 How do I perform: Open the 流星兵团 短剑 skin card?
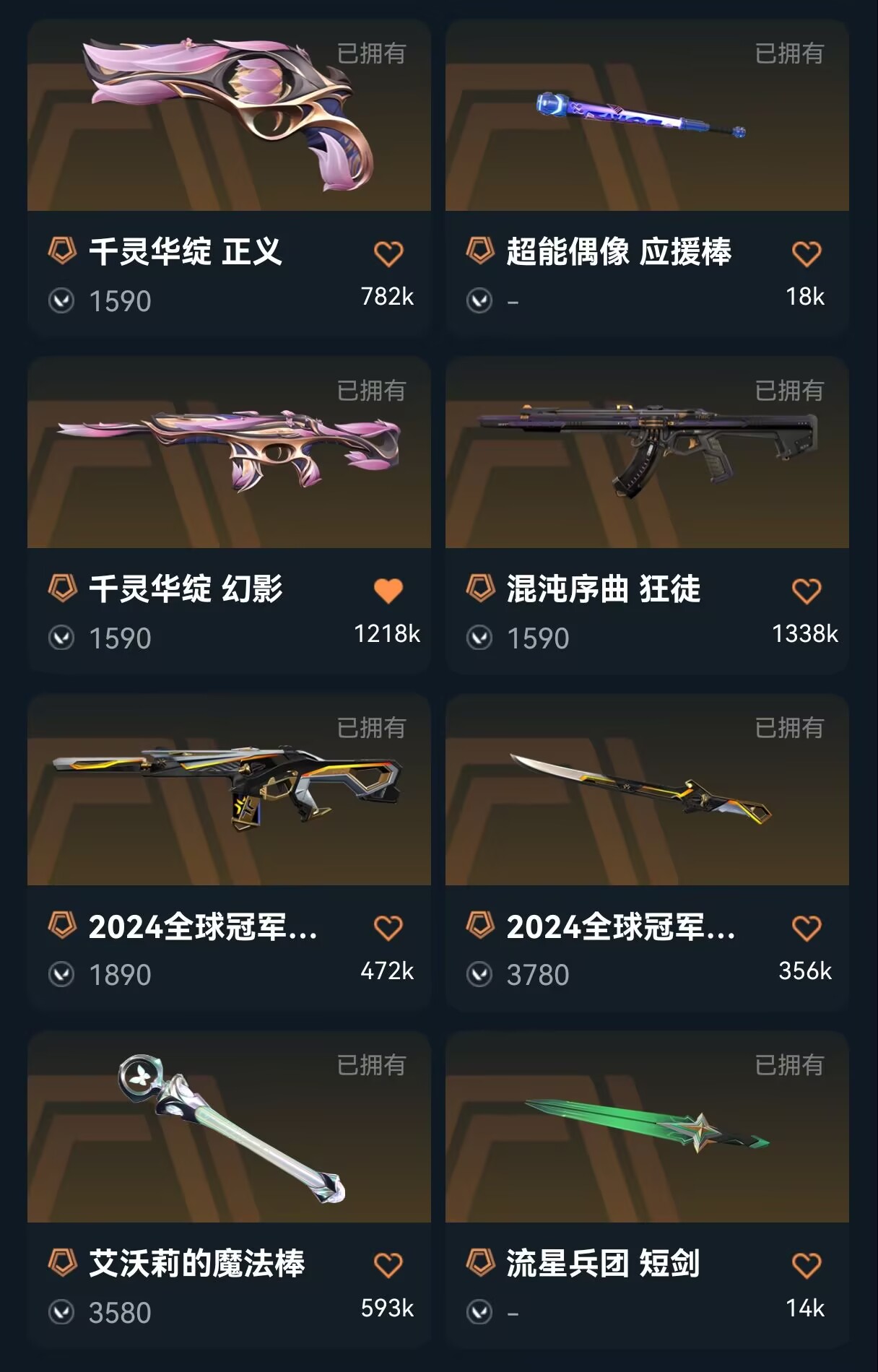[647, 1127]
